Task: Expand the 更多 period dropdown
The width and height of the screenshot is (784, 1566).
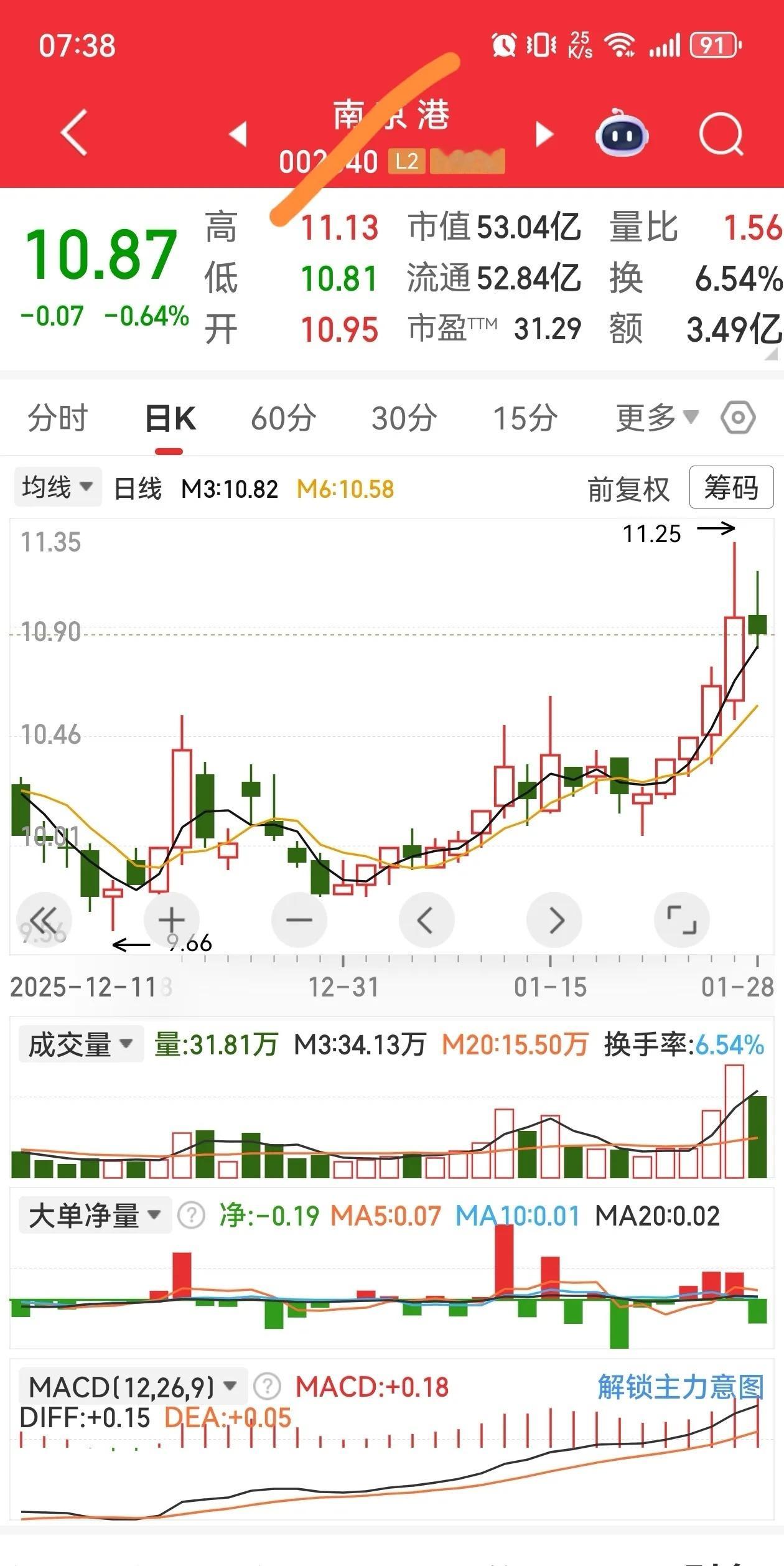Action: (657, 418)
